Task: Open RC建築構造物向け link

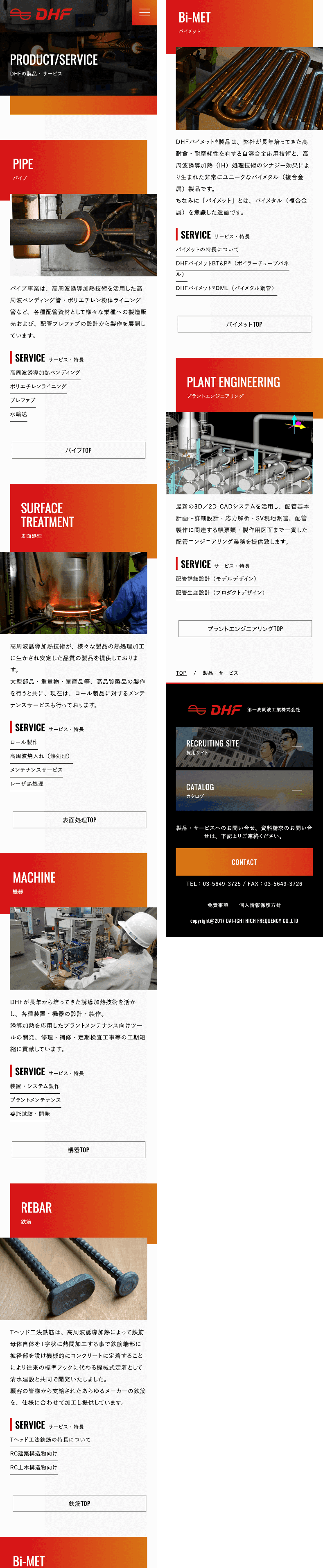Action: pyautogui.click(x=34, y=1454)
